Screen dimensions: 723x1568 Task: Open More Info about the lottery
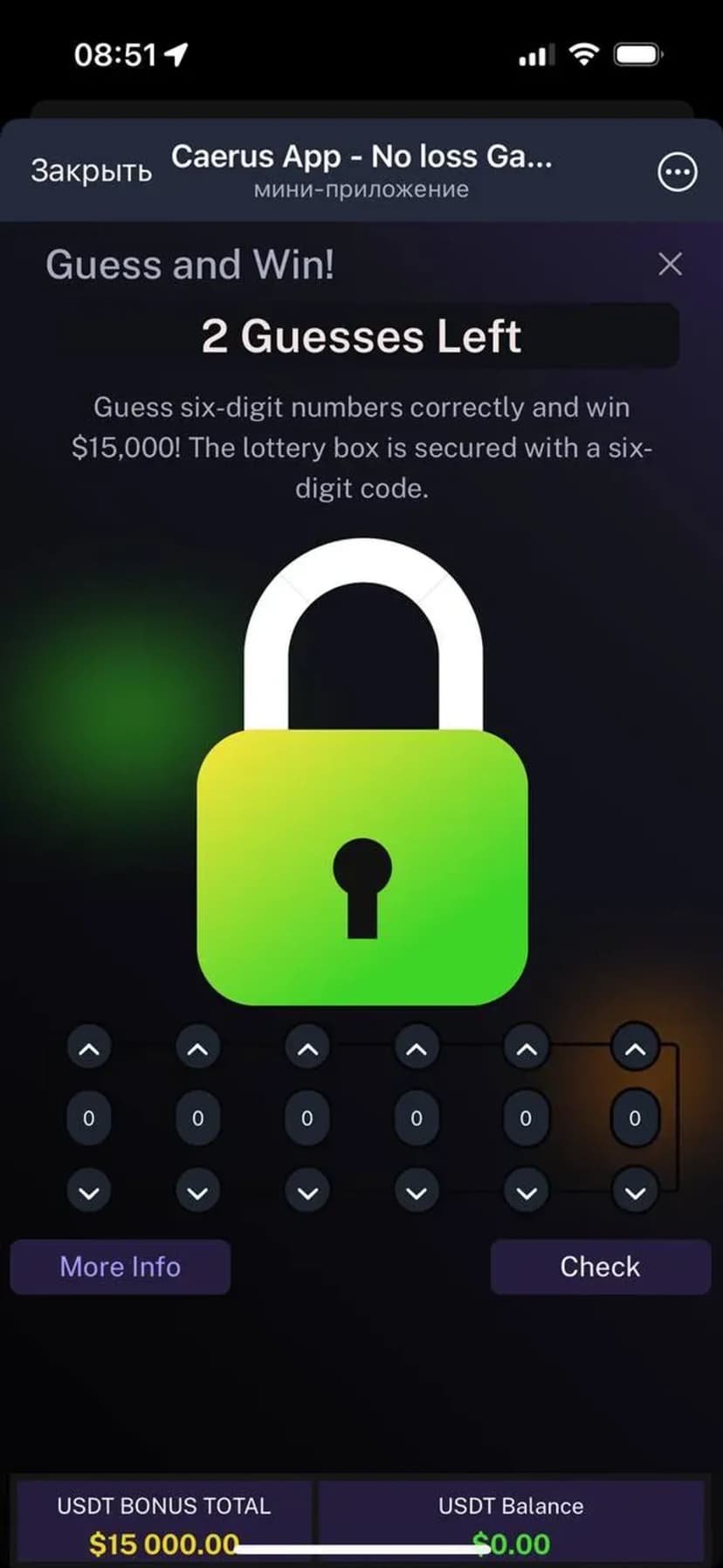(x=120, y=1267)
